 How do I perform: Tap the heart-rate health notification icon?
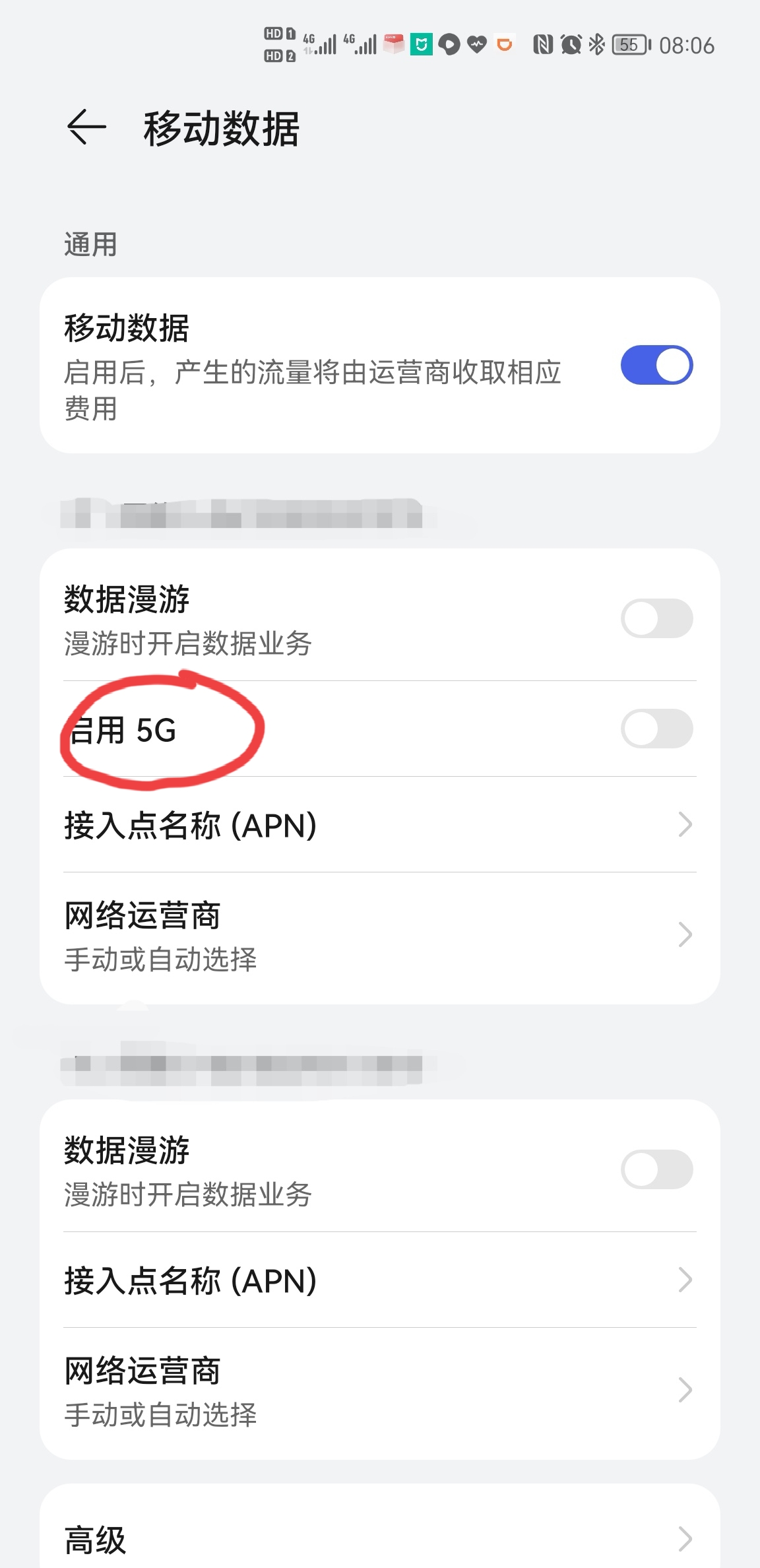(x=477, y=44)
